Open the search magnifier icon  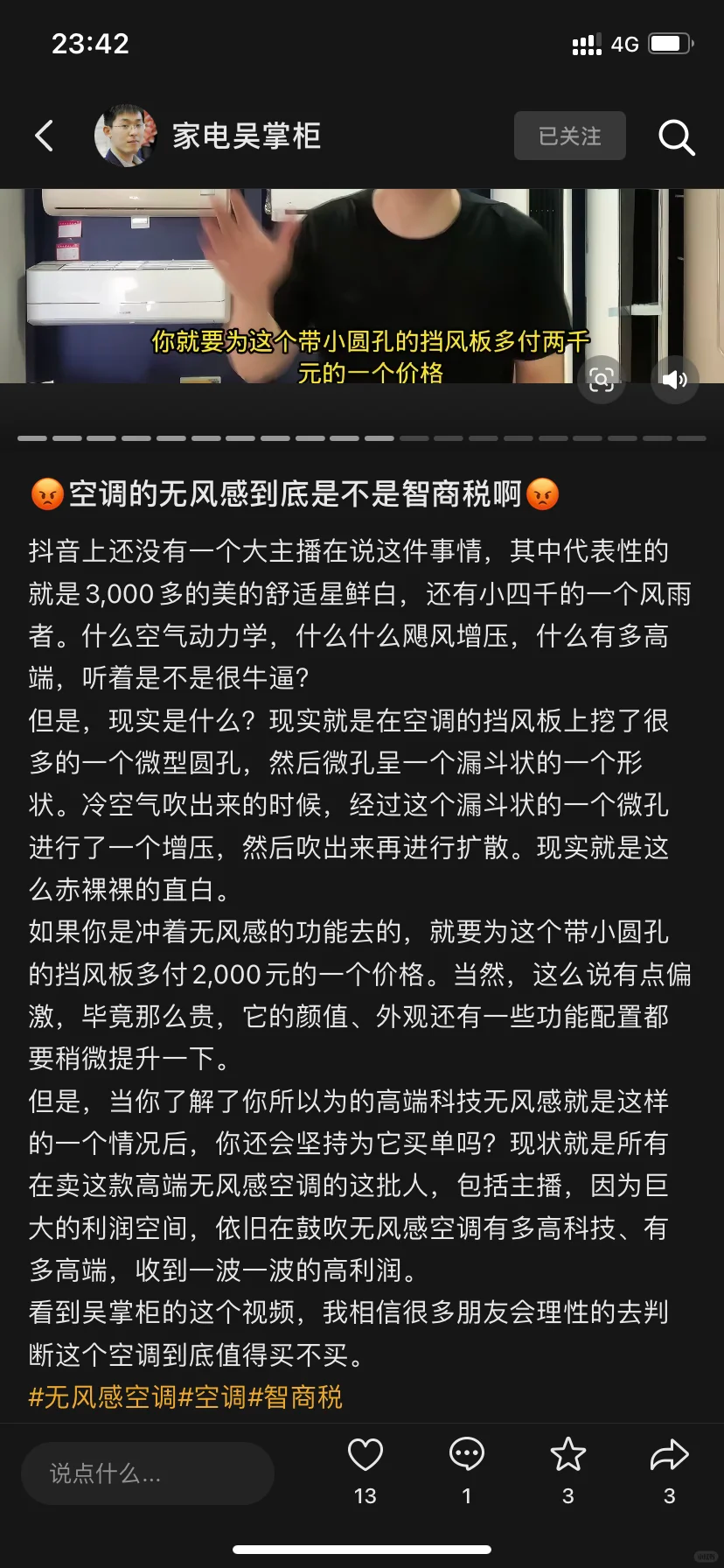pyautogui.click(x=676, y=136)
